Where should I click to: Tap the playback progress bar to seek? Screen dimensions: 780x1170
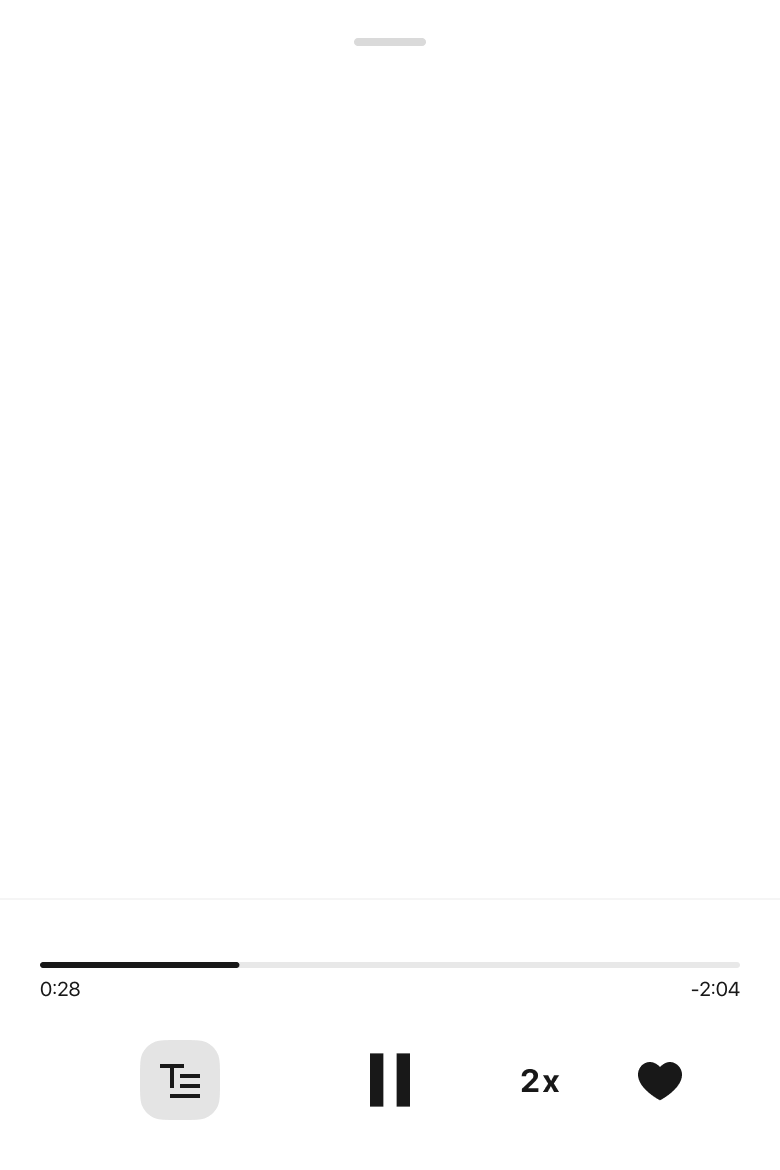point(390,965)
